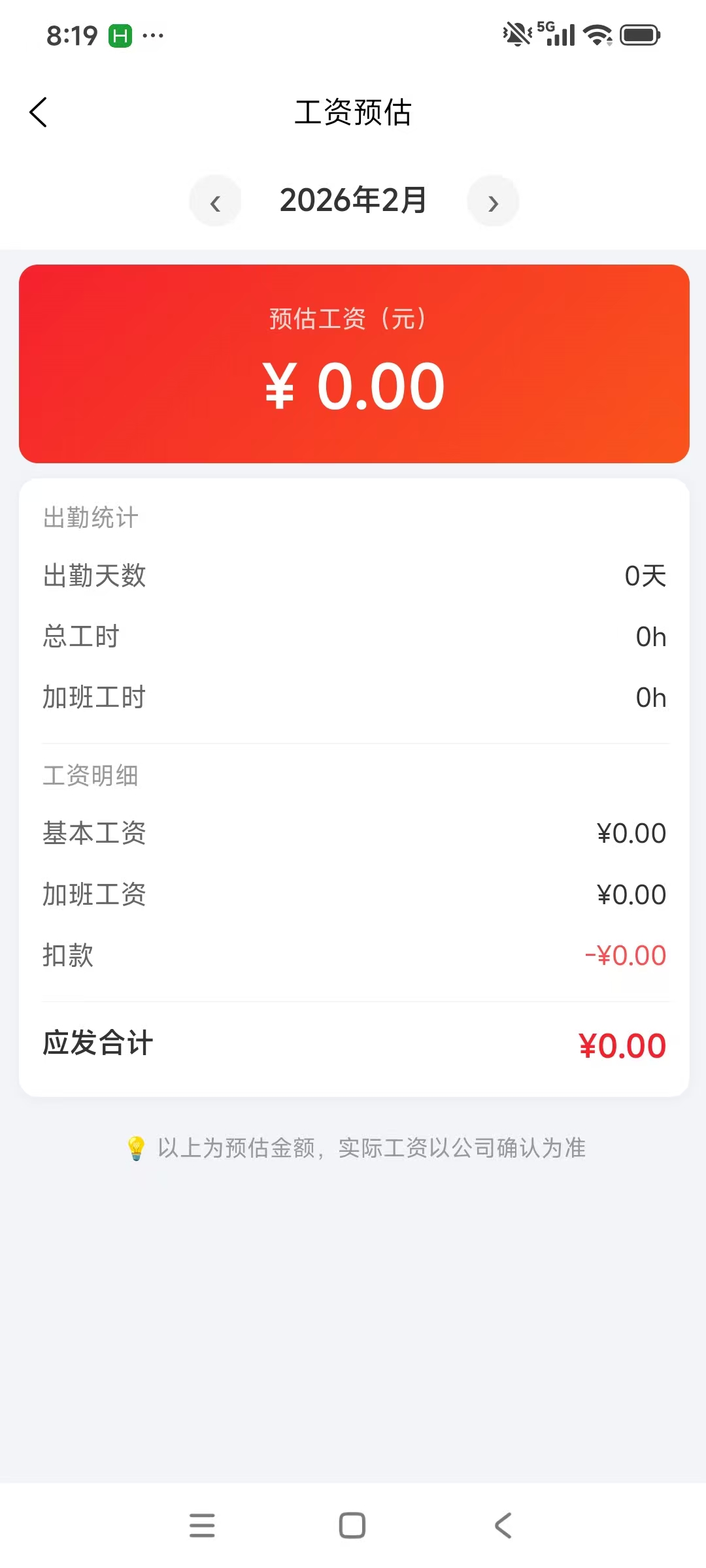Click the back arrow to leave 工资预估

click(39, 112)
